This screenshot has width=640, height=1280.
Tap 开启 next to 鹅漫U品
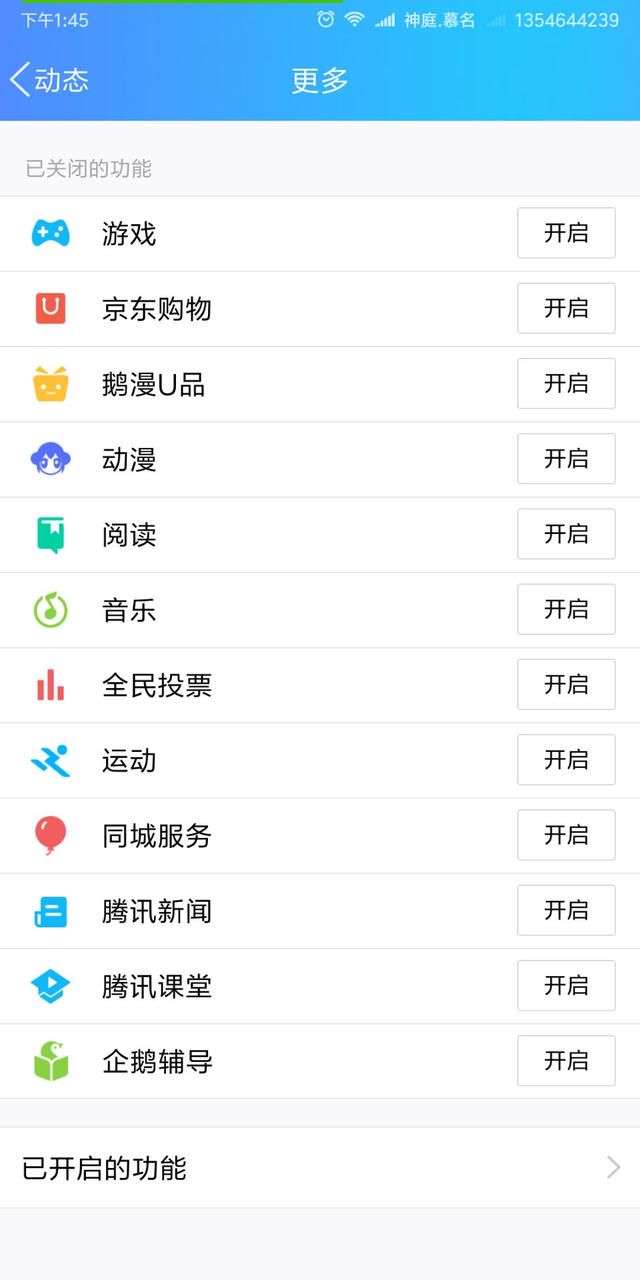click(566, 383)
